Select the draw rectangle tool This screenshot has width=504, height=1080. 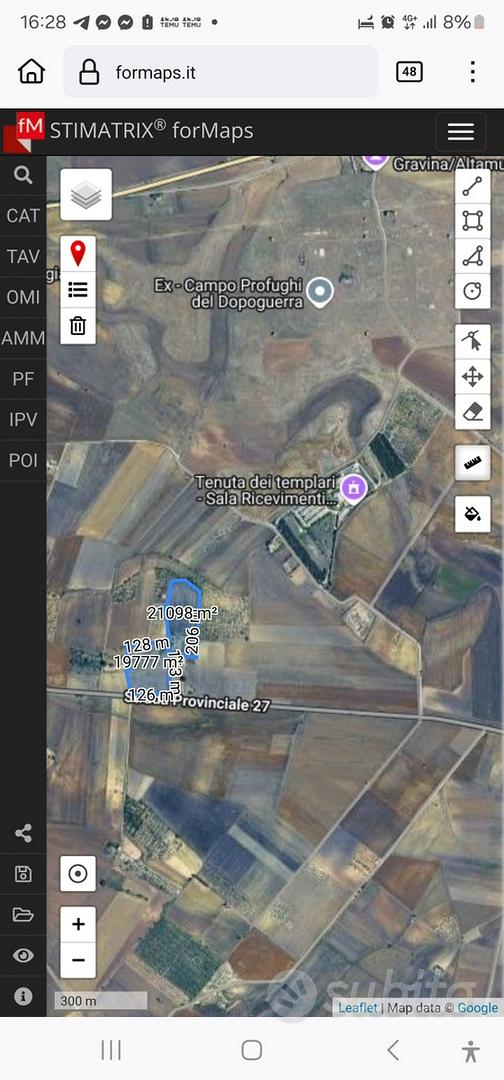(x=472, y=221)
